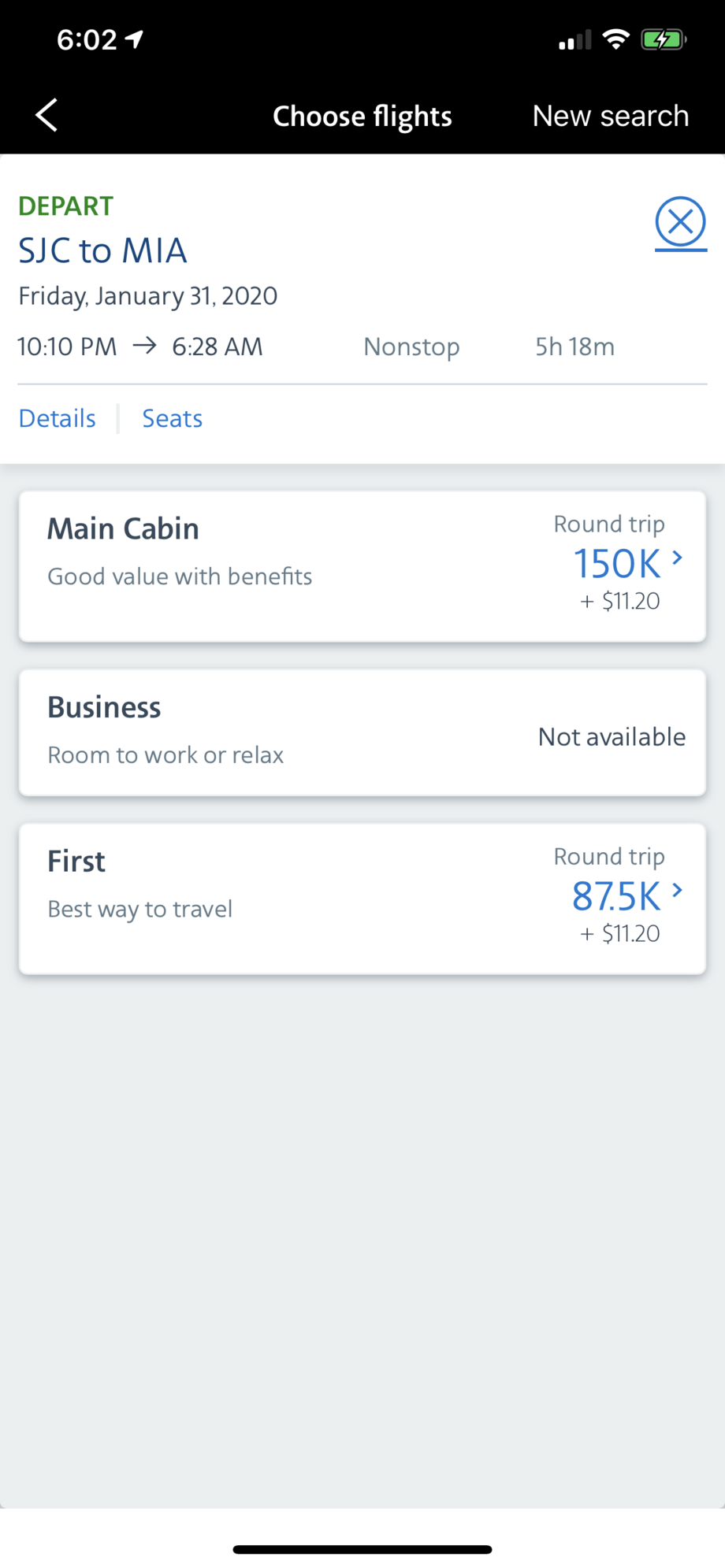Remove the selected SJC to MIA flight
This screenshot has height=1568, width=725.
(x=680, y=222)
